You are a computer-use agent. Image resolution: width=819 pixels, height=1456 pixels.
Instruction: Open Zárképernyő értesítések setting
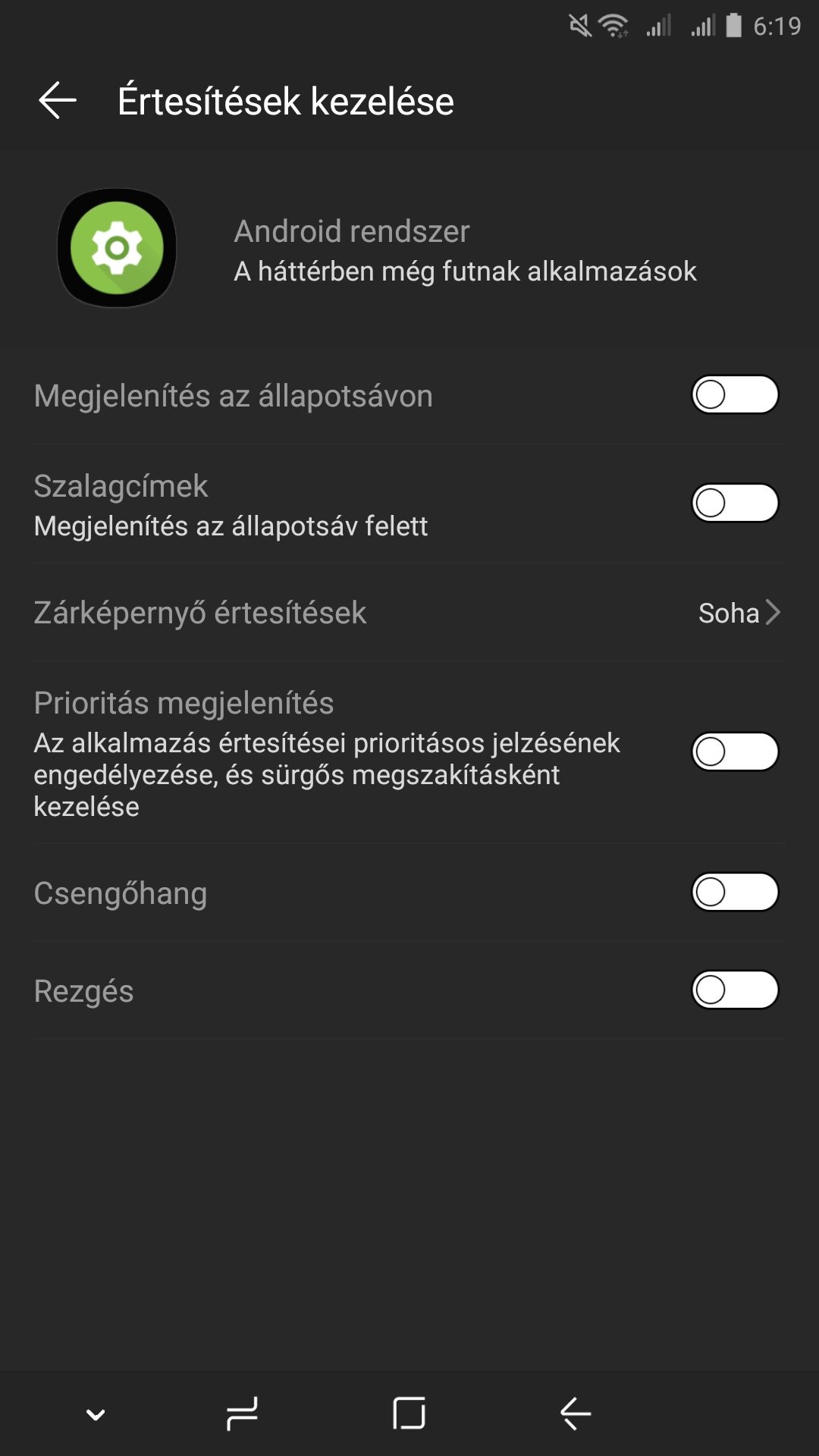[409, 612]
